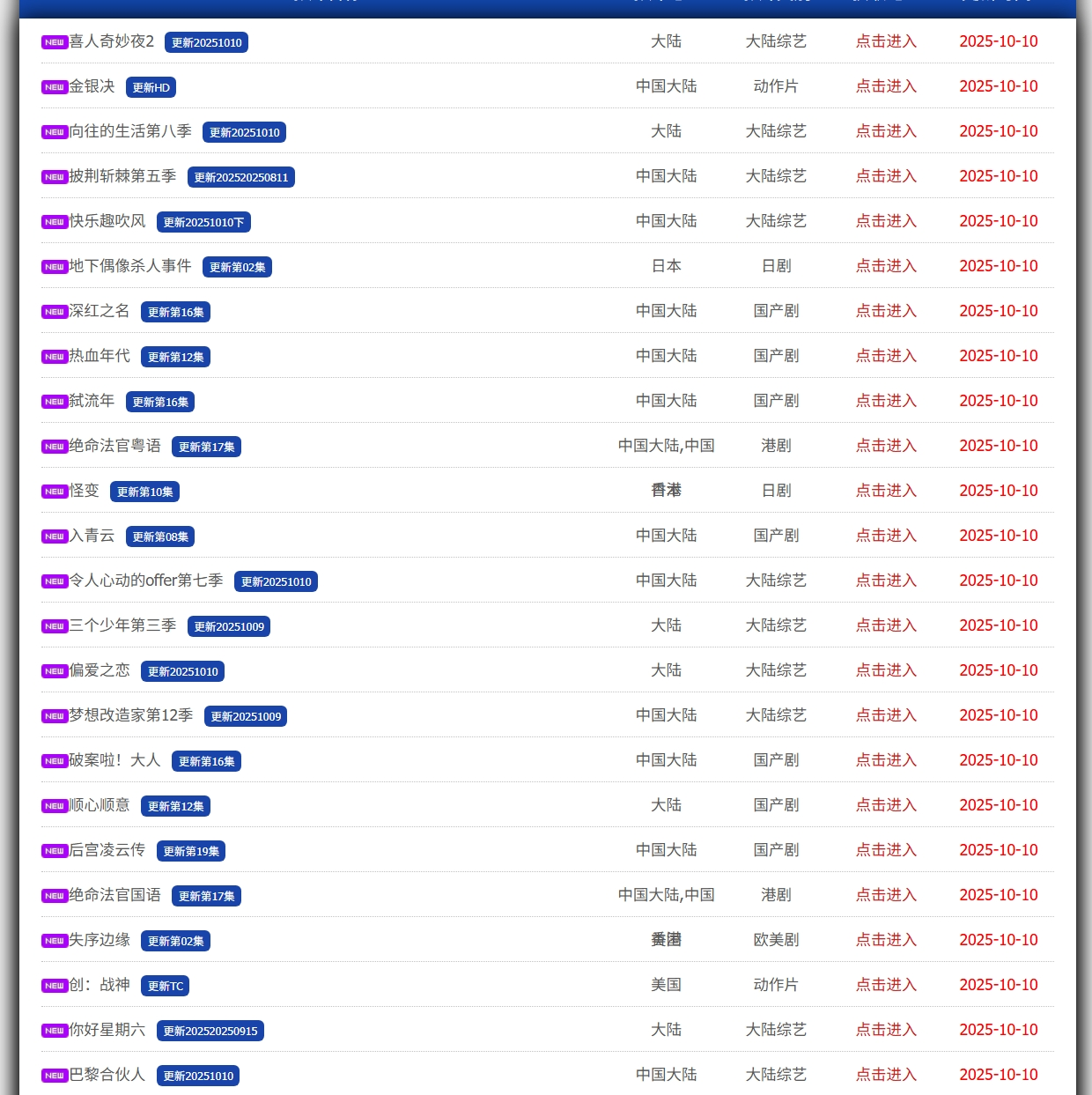Viewport: 1092px width, 1095px height.
Task: View 弑流年 details
Action: pyautogui.click(x=92, y=401)
